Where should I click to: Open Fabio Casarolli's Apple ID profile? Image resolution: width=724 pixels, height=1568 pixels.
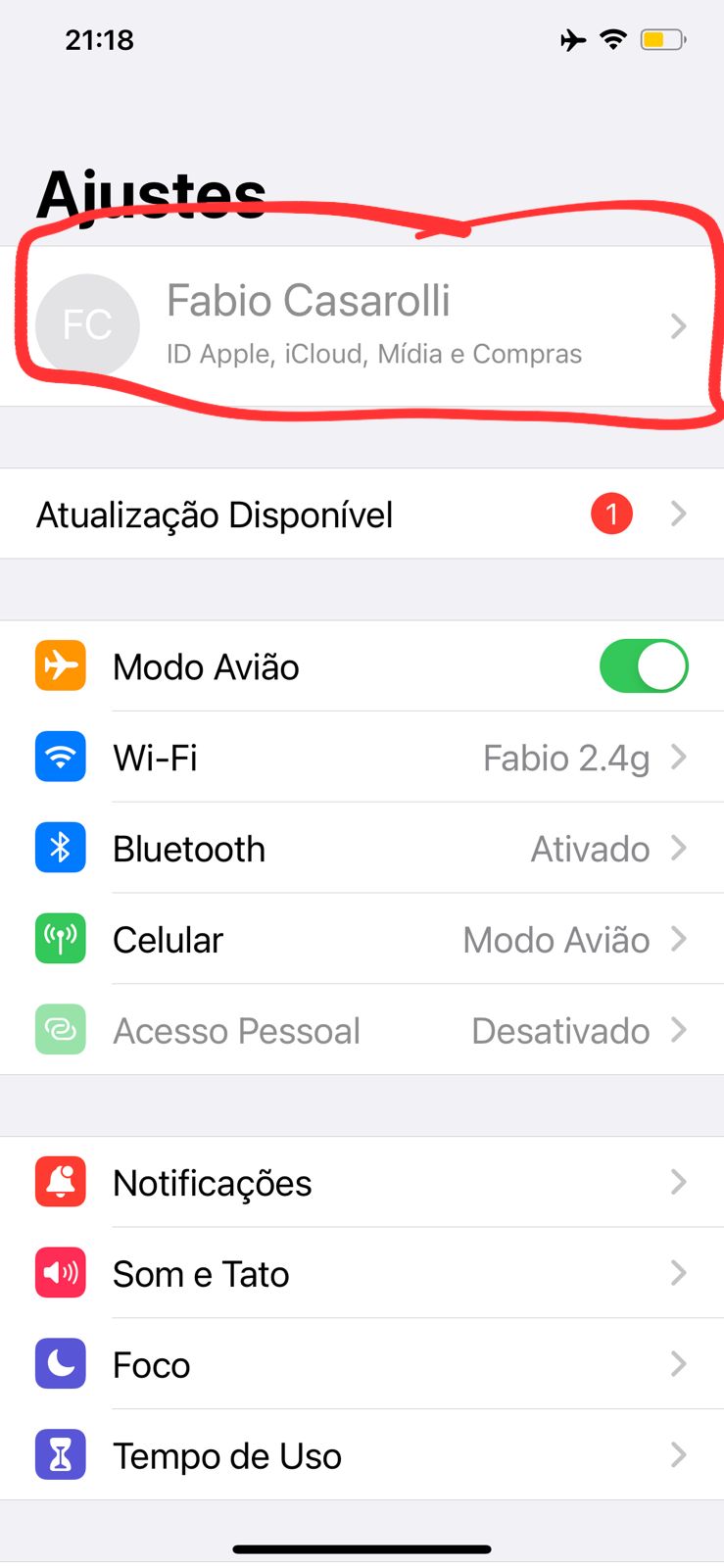pyautogui.click(x=361, y=325)
